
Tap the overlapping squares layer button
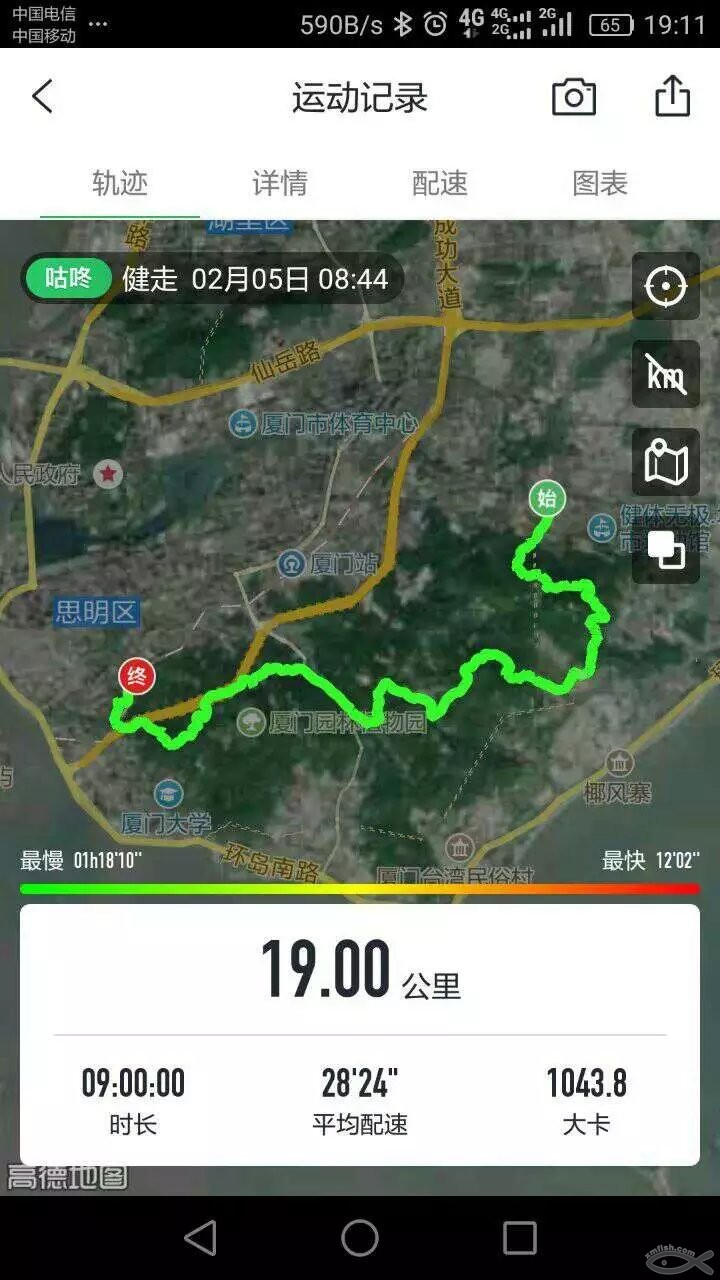click(666, 550)
